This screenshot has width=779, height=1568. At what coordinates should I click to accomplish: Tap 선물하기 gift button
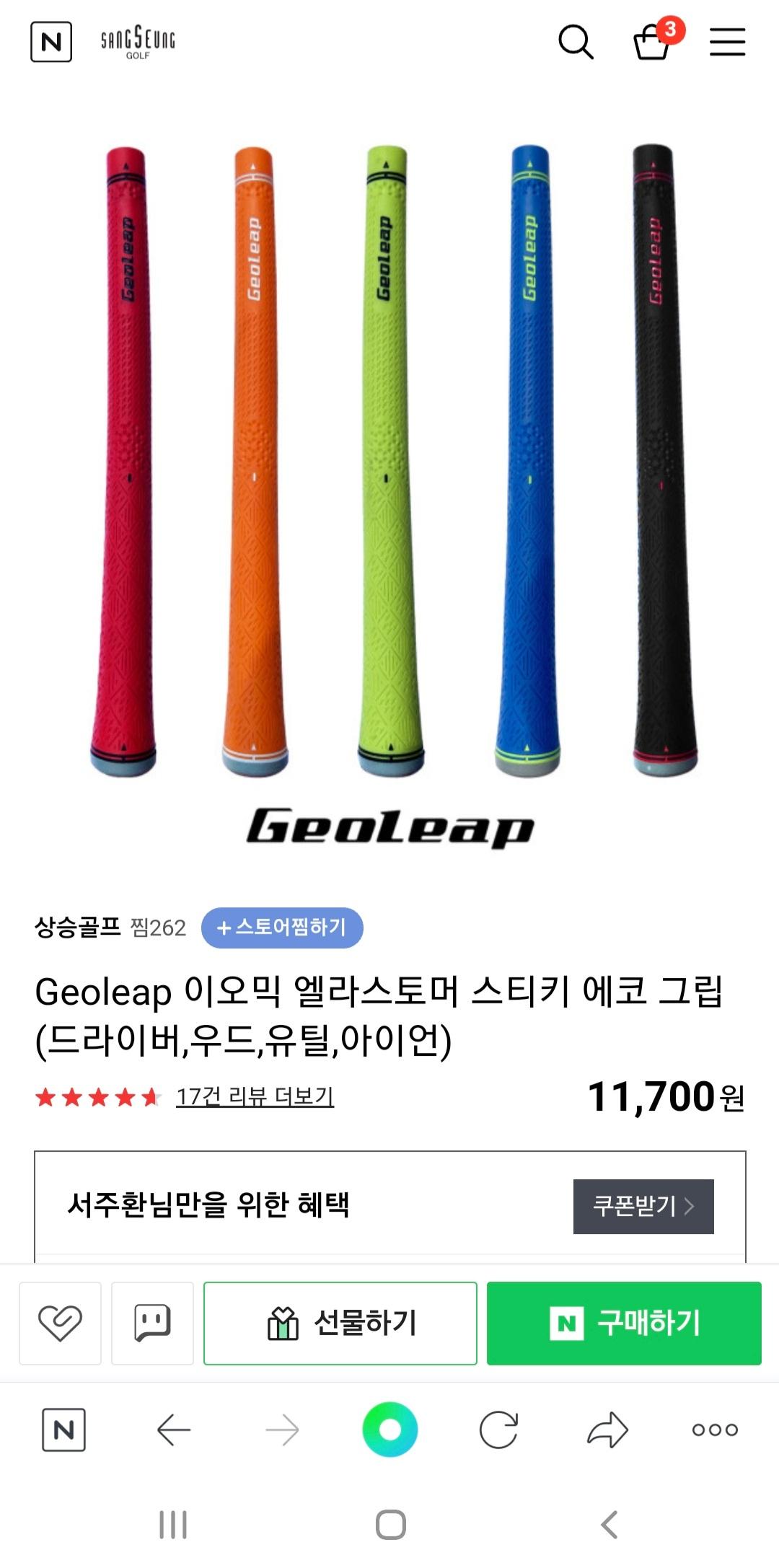point(340,1323)
